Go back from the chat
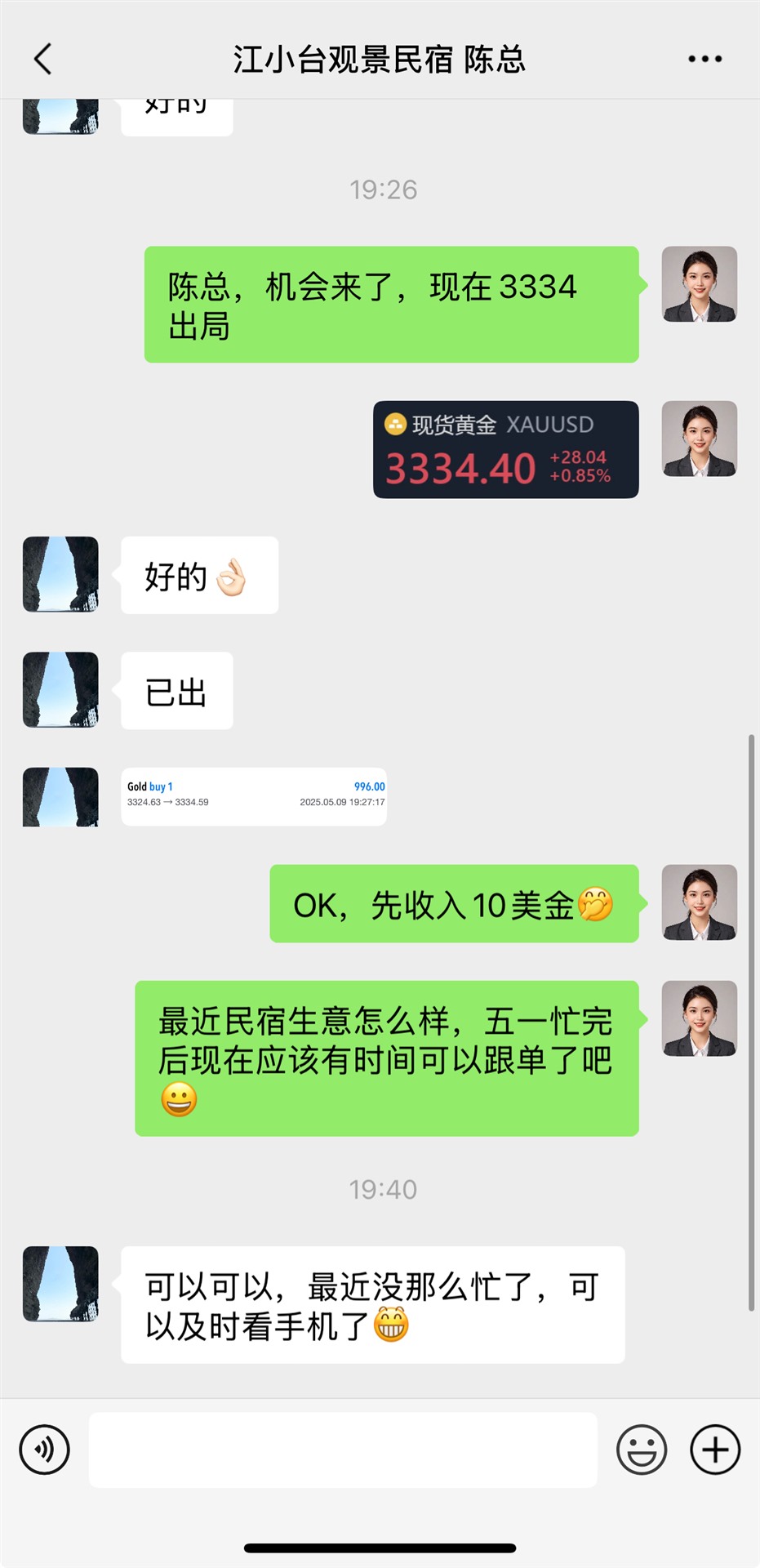Viewport: 760px width, 1568px height. (43, 59)
